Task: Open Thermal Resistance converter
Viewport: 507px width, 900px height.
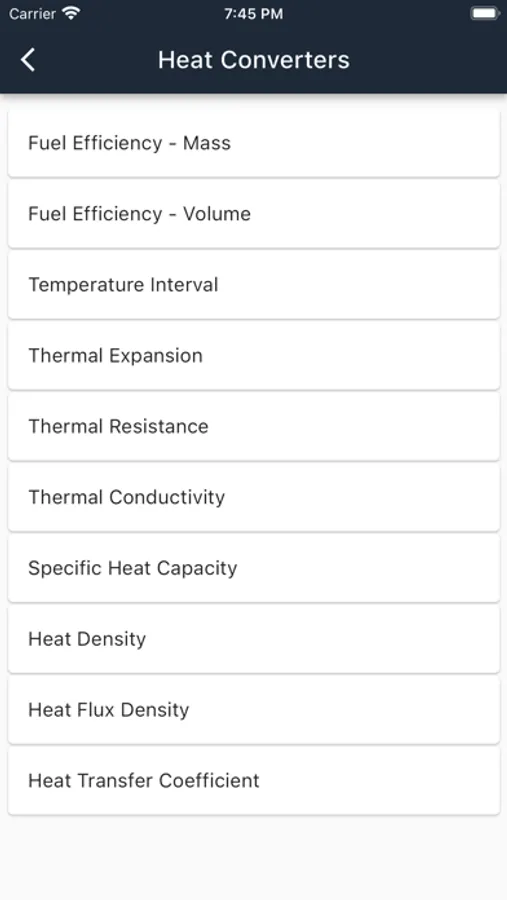Action: click(x=253, y=426)
